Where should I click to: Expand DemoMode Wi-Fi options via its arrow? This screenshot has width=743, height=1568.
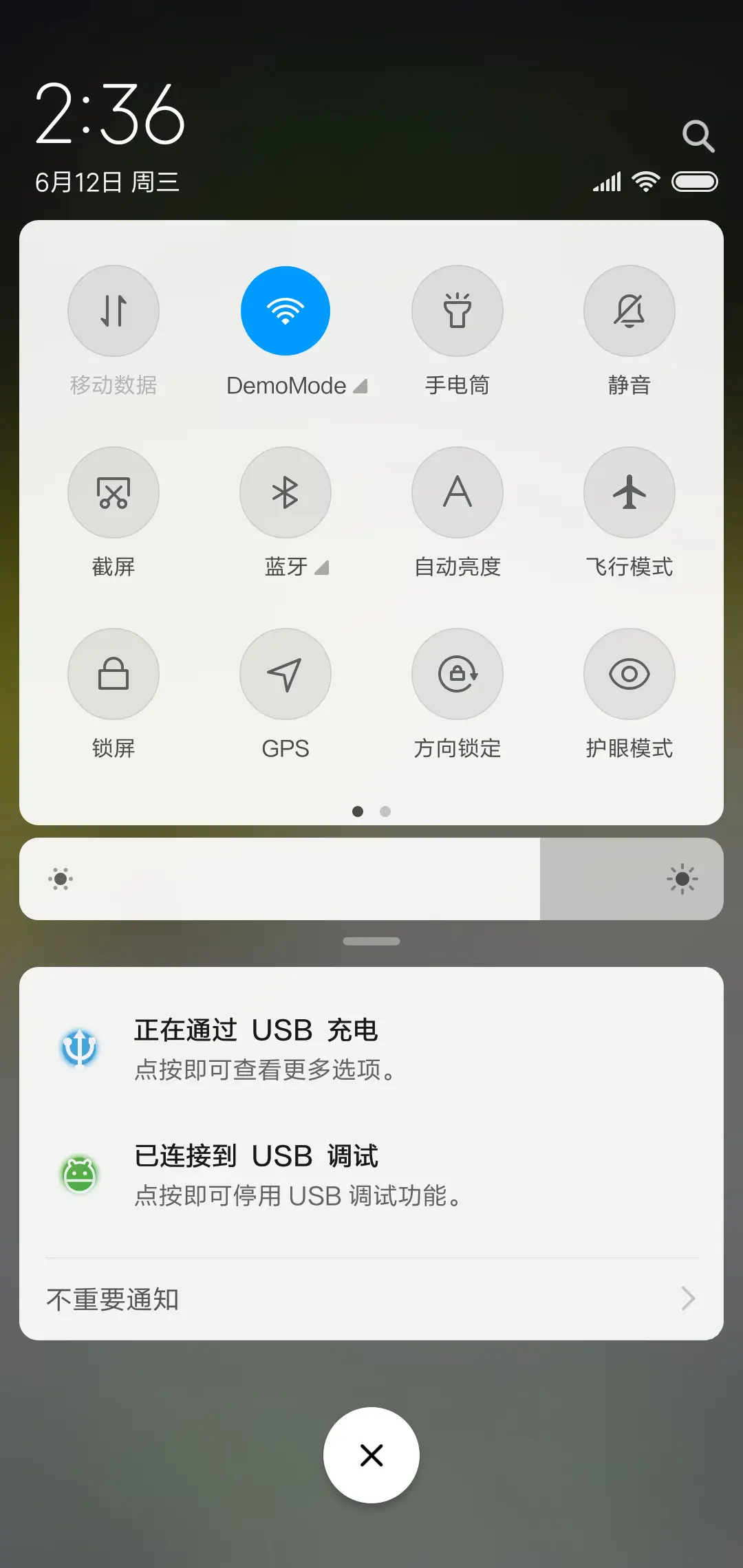(360, 386)
